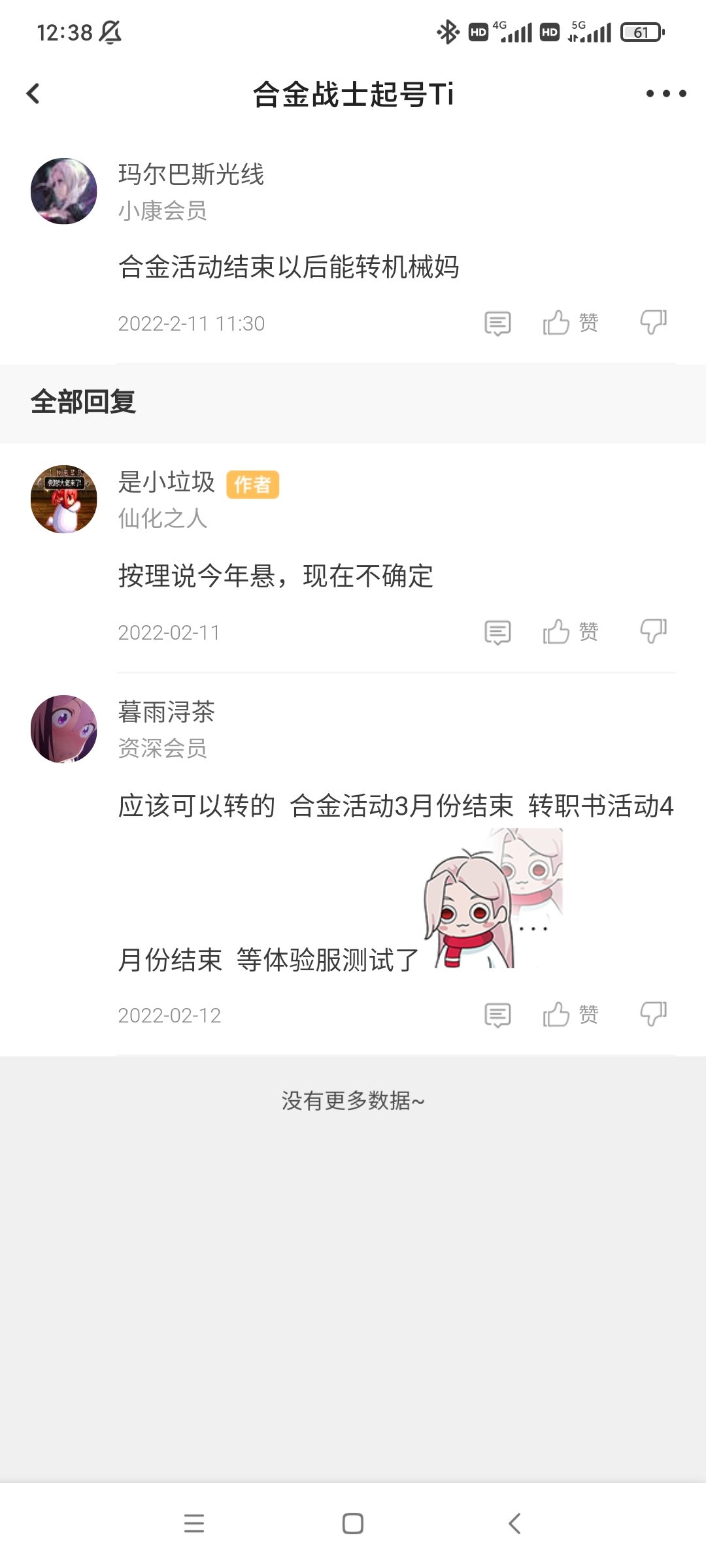The width and height of the screenshot is (706, 1568).
Task: Reply to 暮雨浔茶's comment via comment icon
Action: click(497, 1015)
